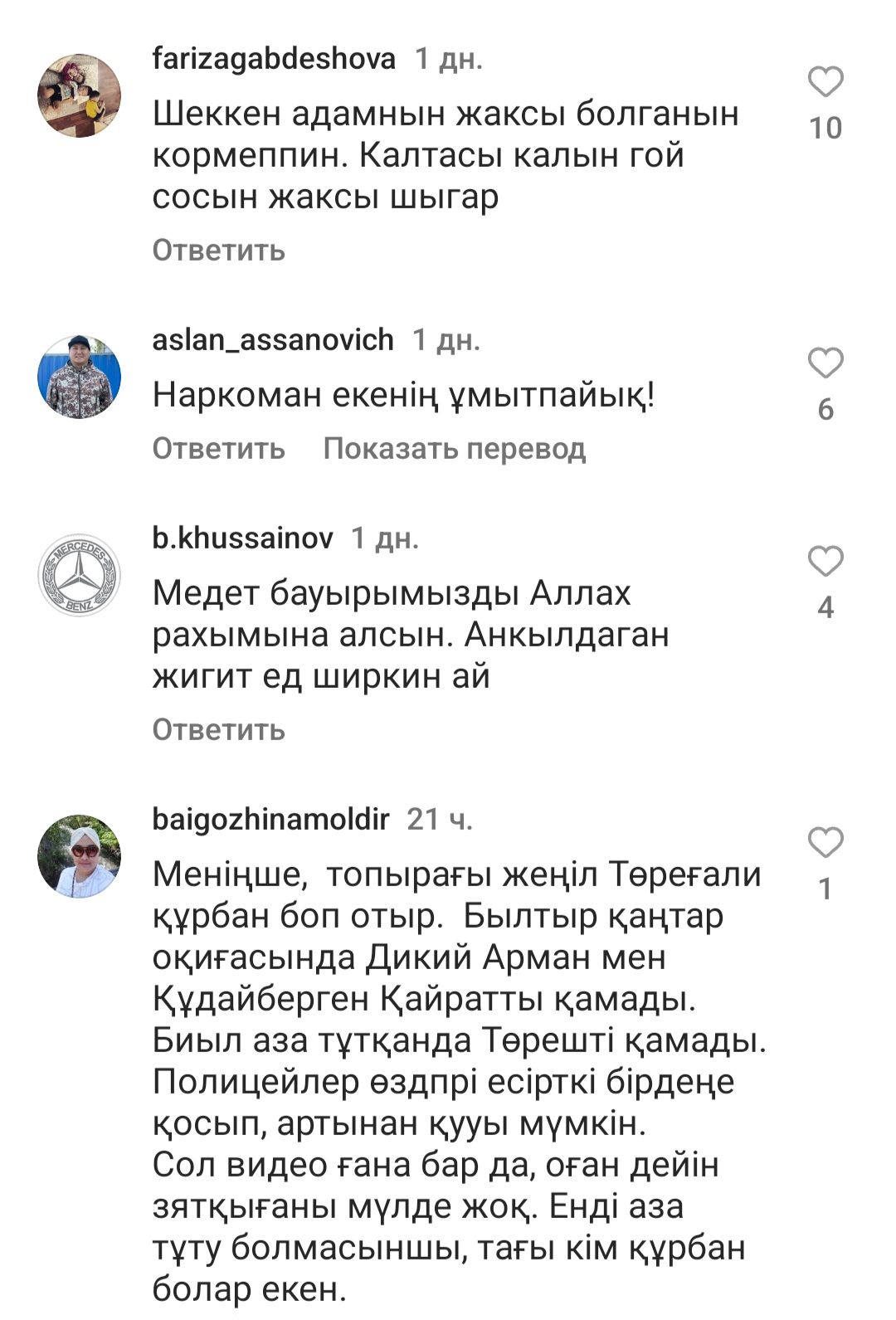Viewport: 896px width, 1320px height.
Task: Open farizagabdeshova's profile picture
Action: click(x=80, y=96)
